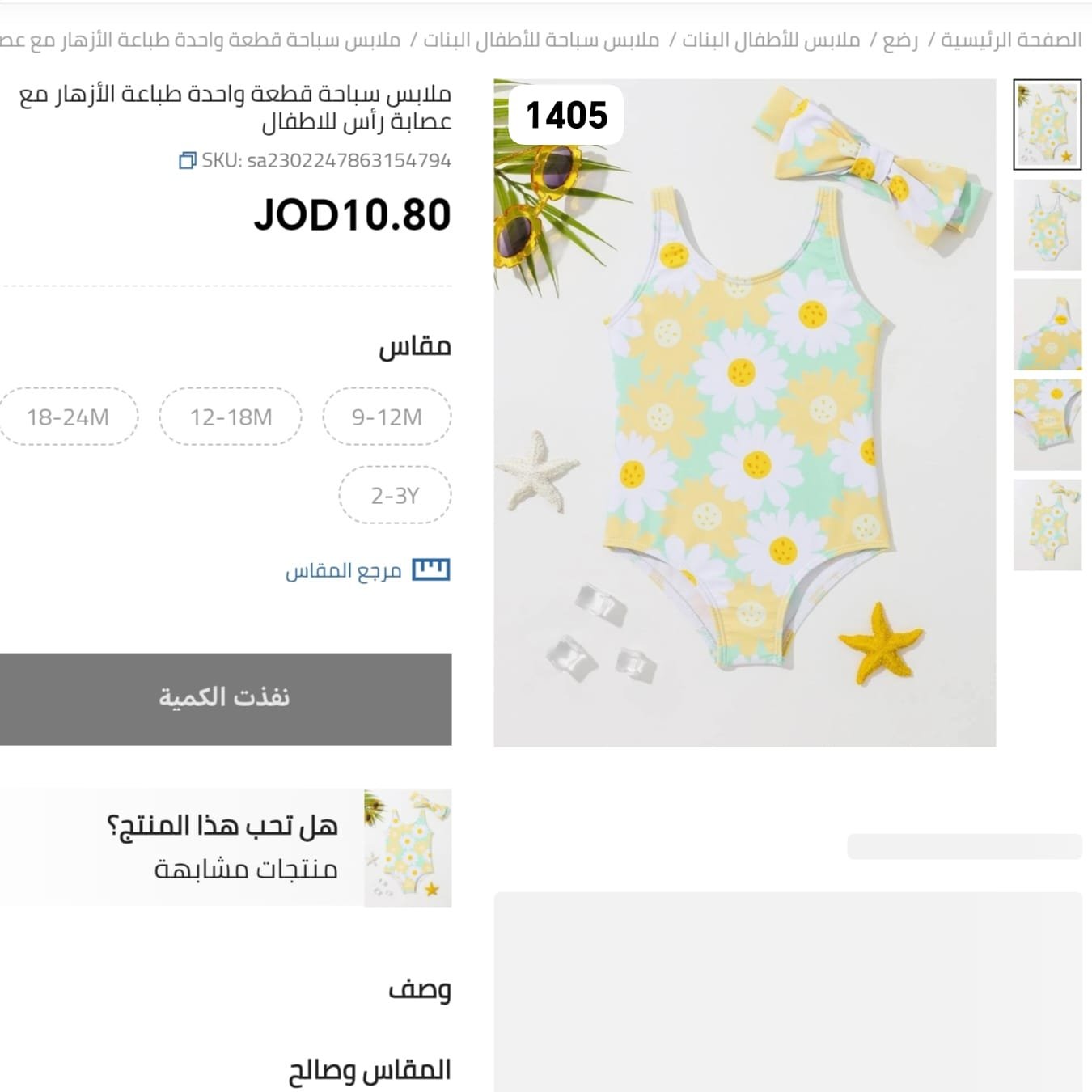Show the last product thumbnail
The image size is (1092, 1092).
tap(1047, 525)
